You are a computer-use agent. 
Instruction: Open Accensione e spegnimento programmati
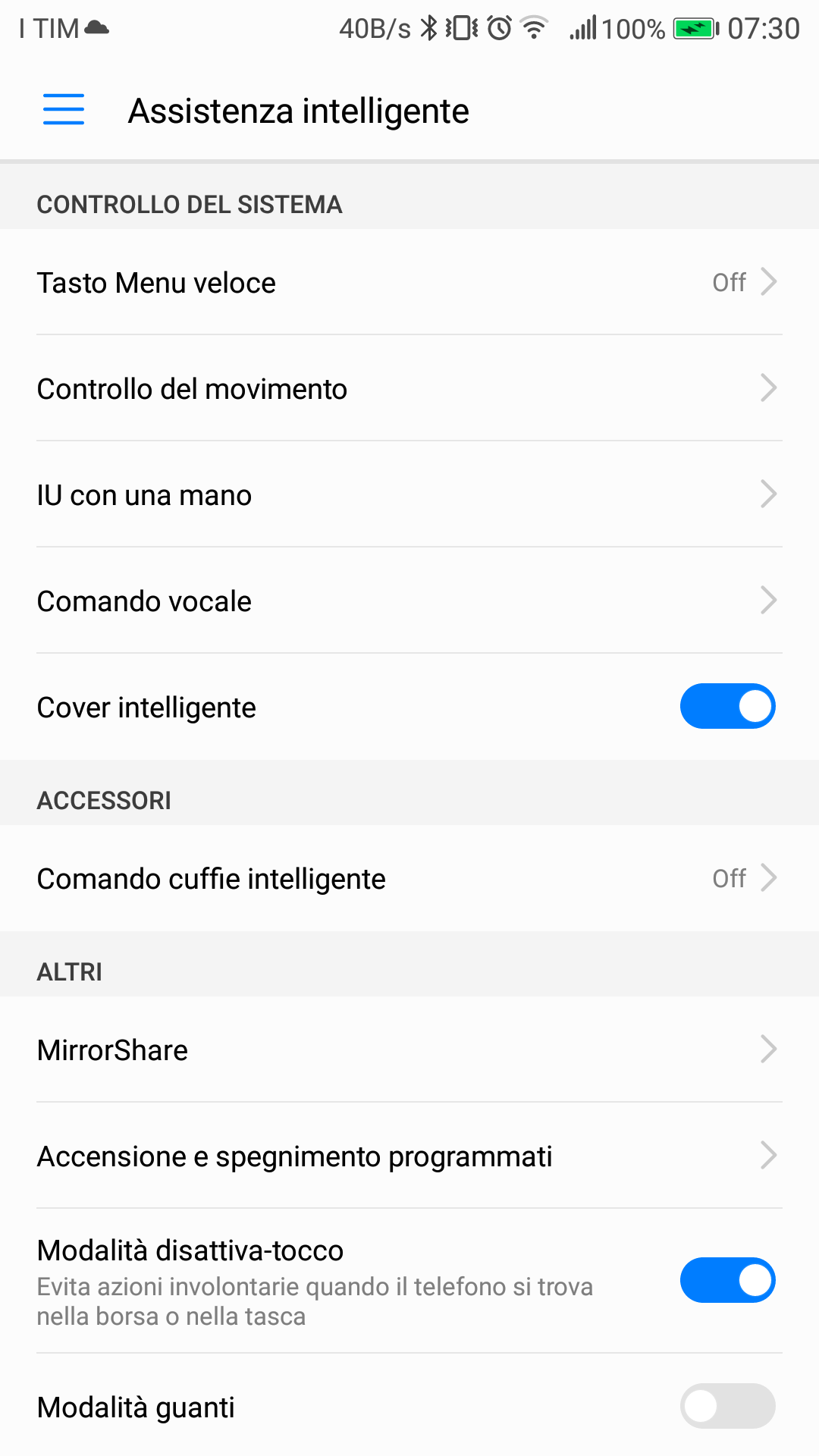point(409,1156)
